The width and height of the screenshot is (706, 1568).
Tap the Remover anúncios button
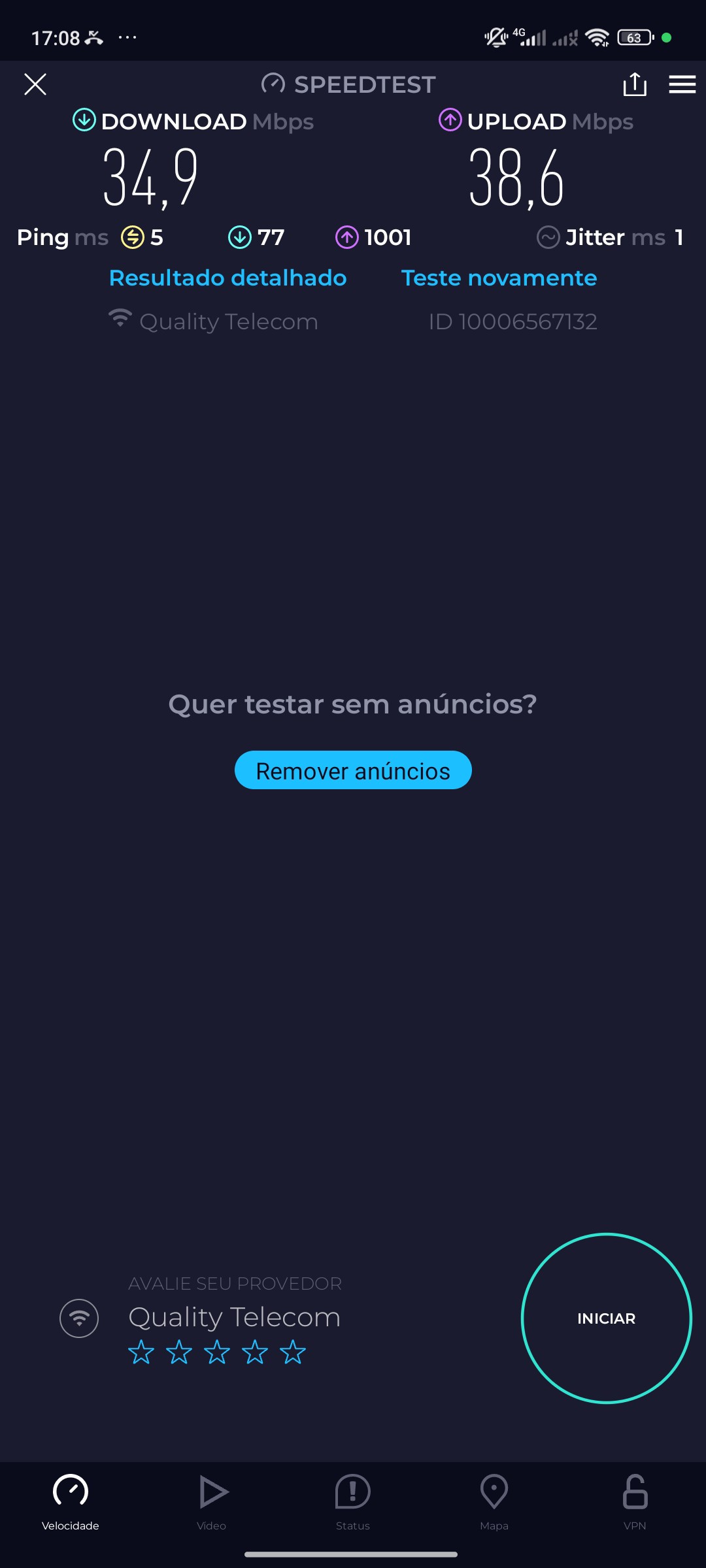tap(353, 770)
